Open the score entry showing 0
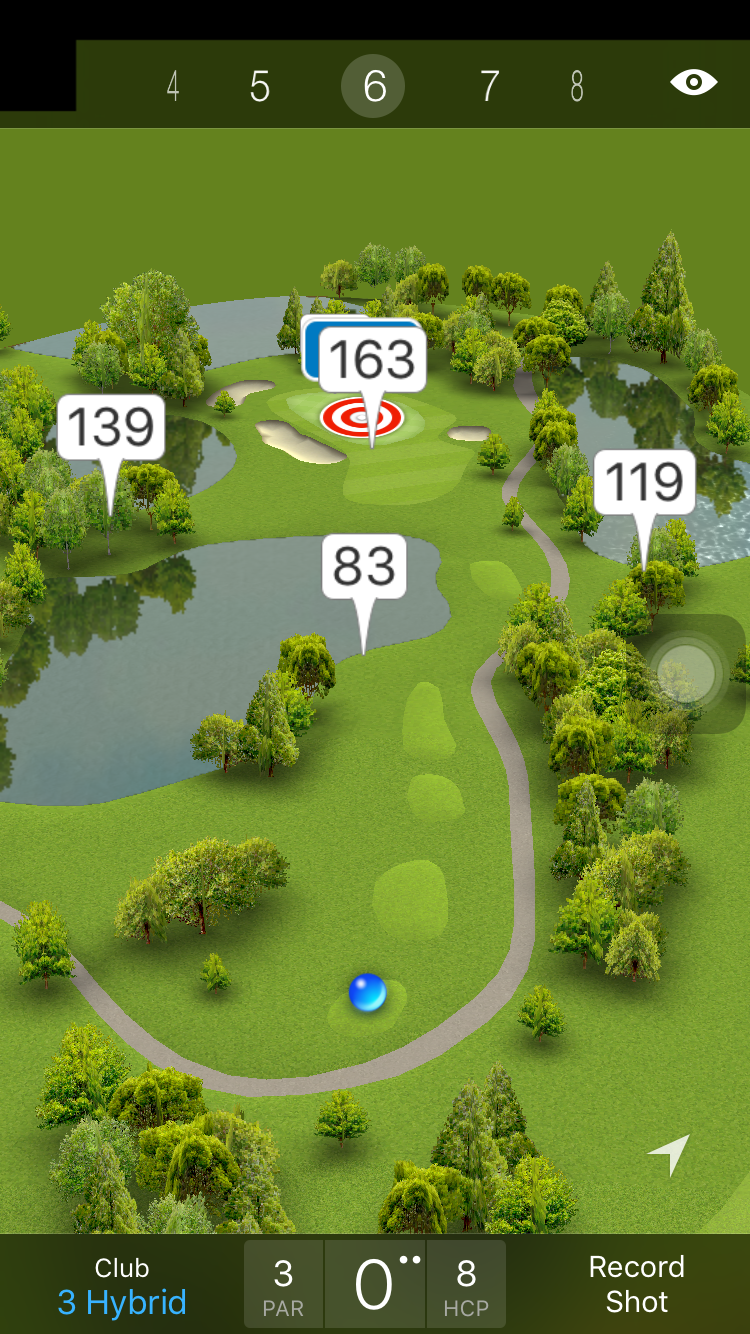This screenshot has height=1334, width=750. click(374, 1285)
